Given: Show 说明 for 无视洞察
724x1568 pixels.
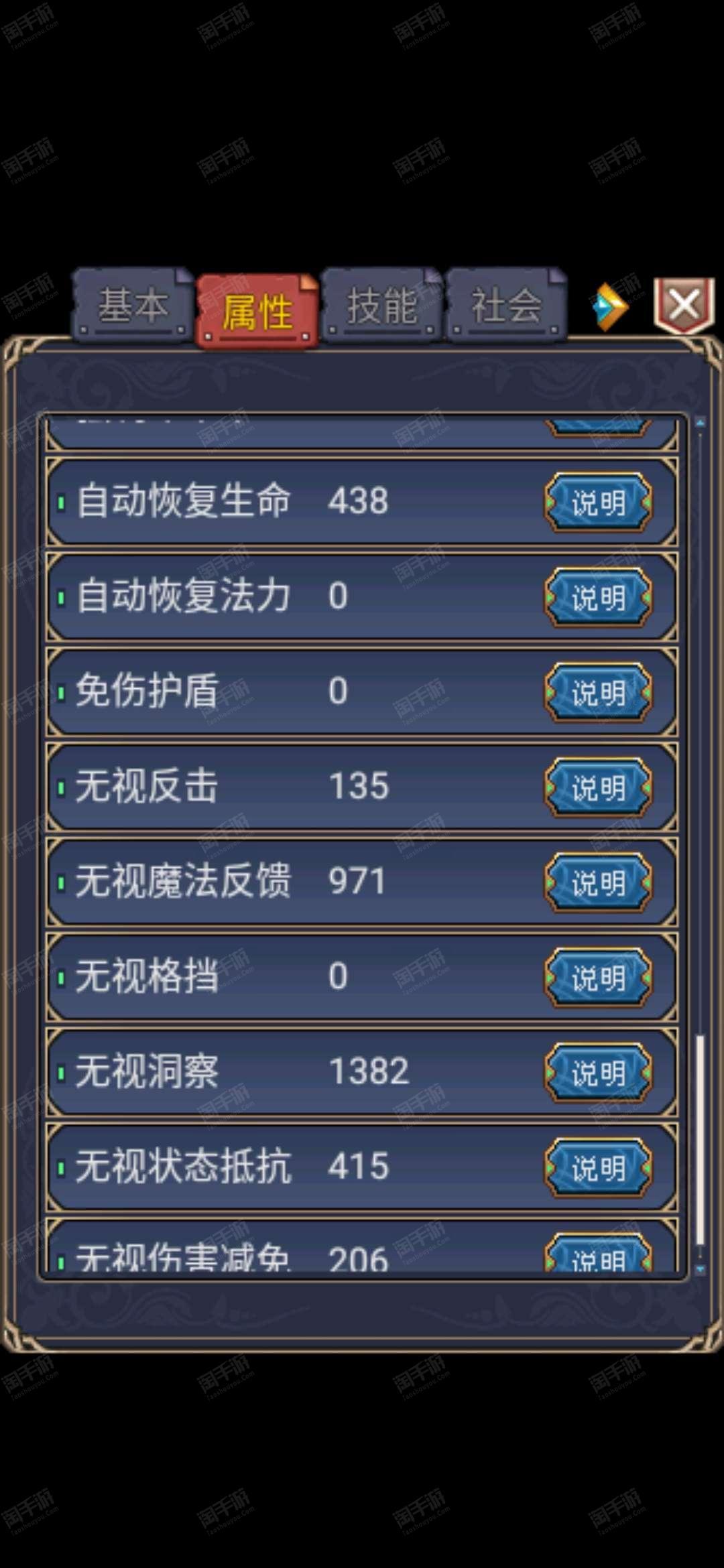Looking at the screenshot, I should tap(598, 1073).
